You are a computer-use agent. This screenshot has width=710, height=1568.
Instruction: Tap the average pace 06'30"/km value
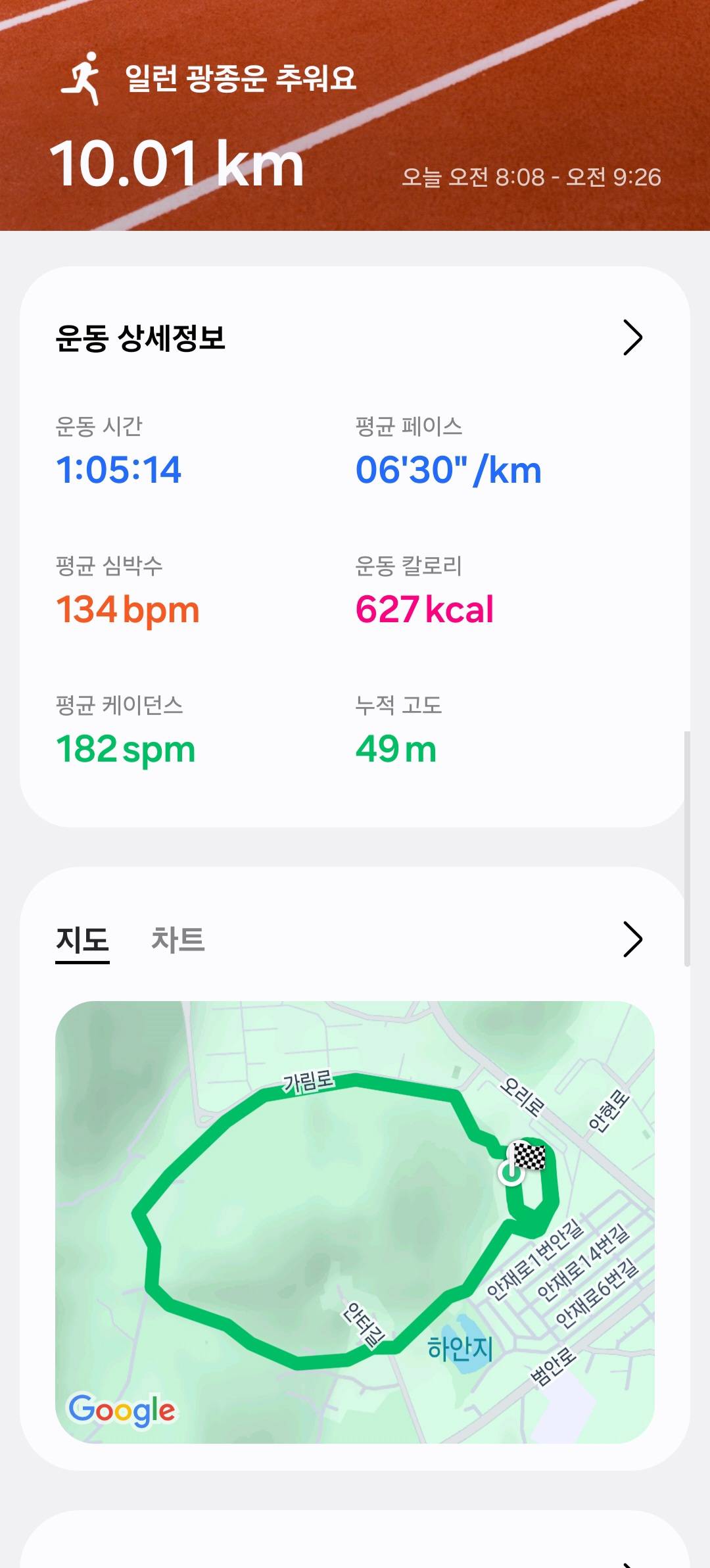point(447,469)
